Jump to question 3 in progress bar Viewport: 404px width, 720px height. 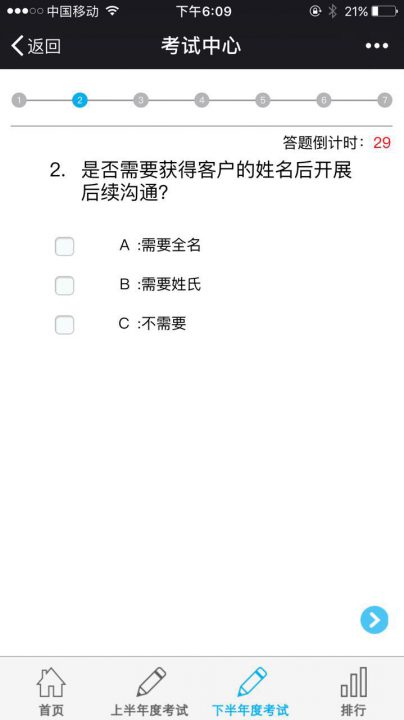click(141, 100)
